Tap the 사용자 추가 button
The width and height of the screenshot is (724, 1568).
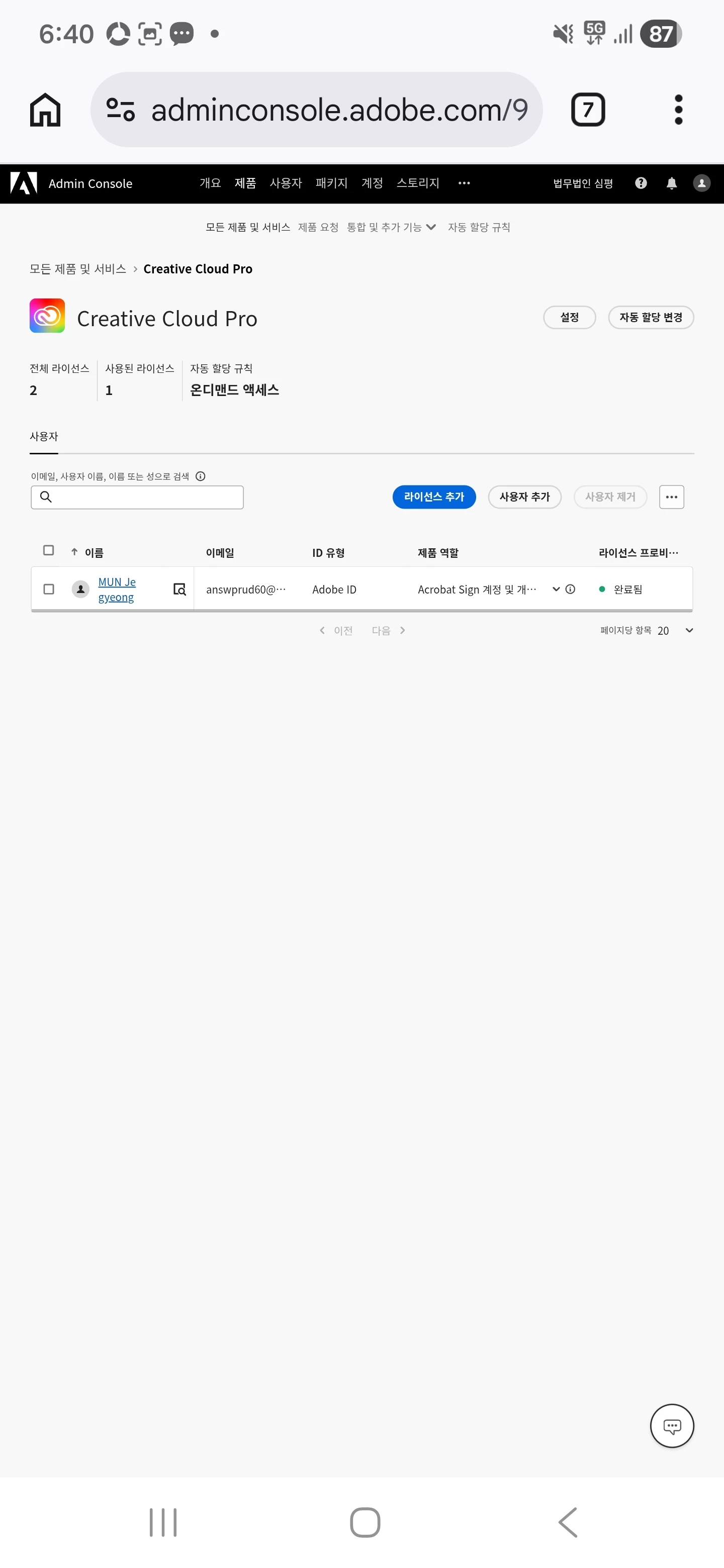524,497
